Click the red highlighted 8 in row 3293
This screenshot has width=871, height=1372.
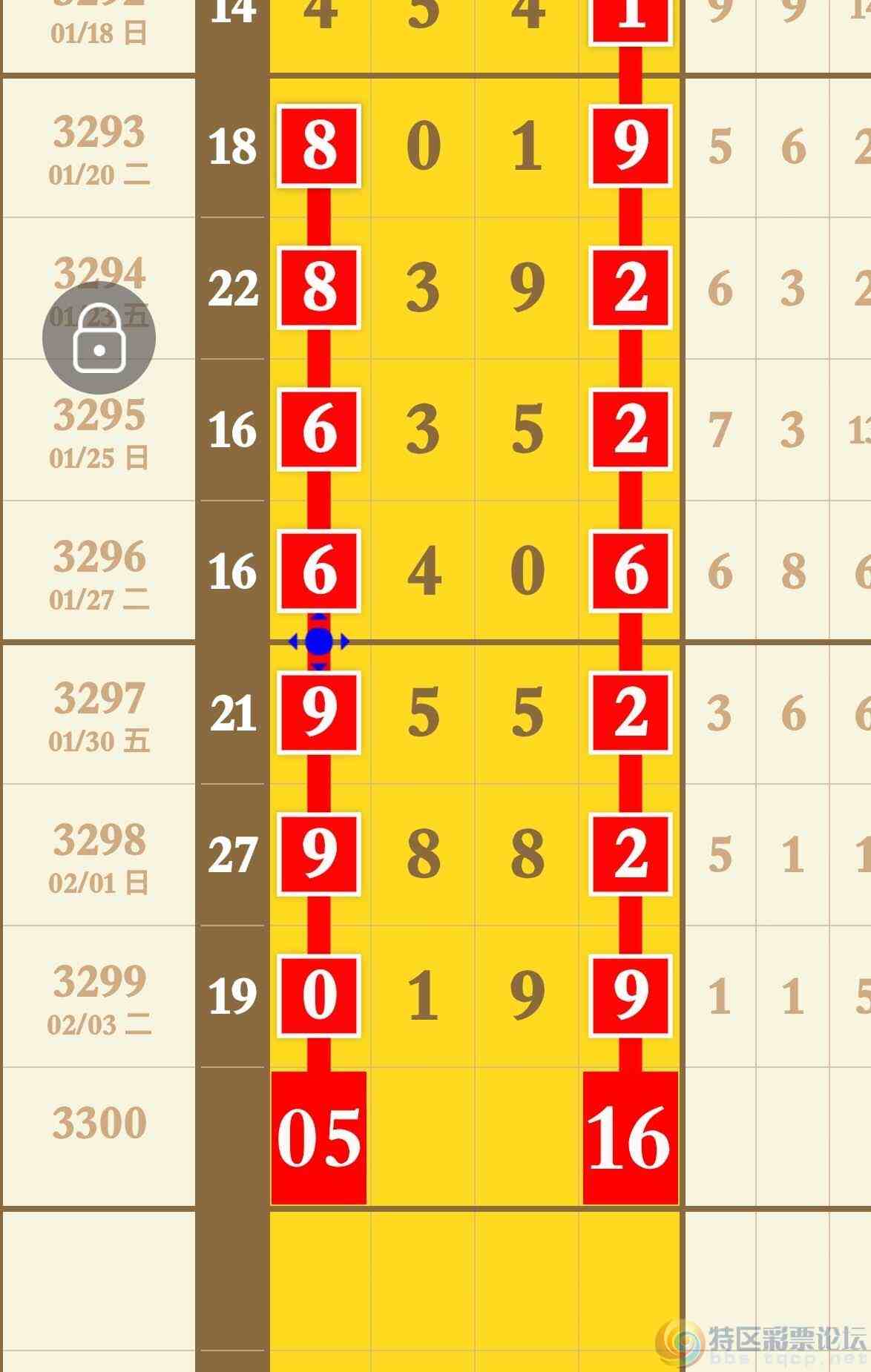click(x=318, y=145)
